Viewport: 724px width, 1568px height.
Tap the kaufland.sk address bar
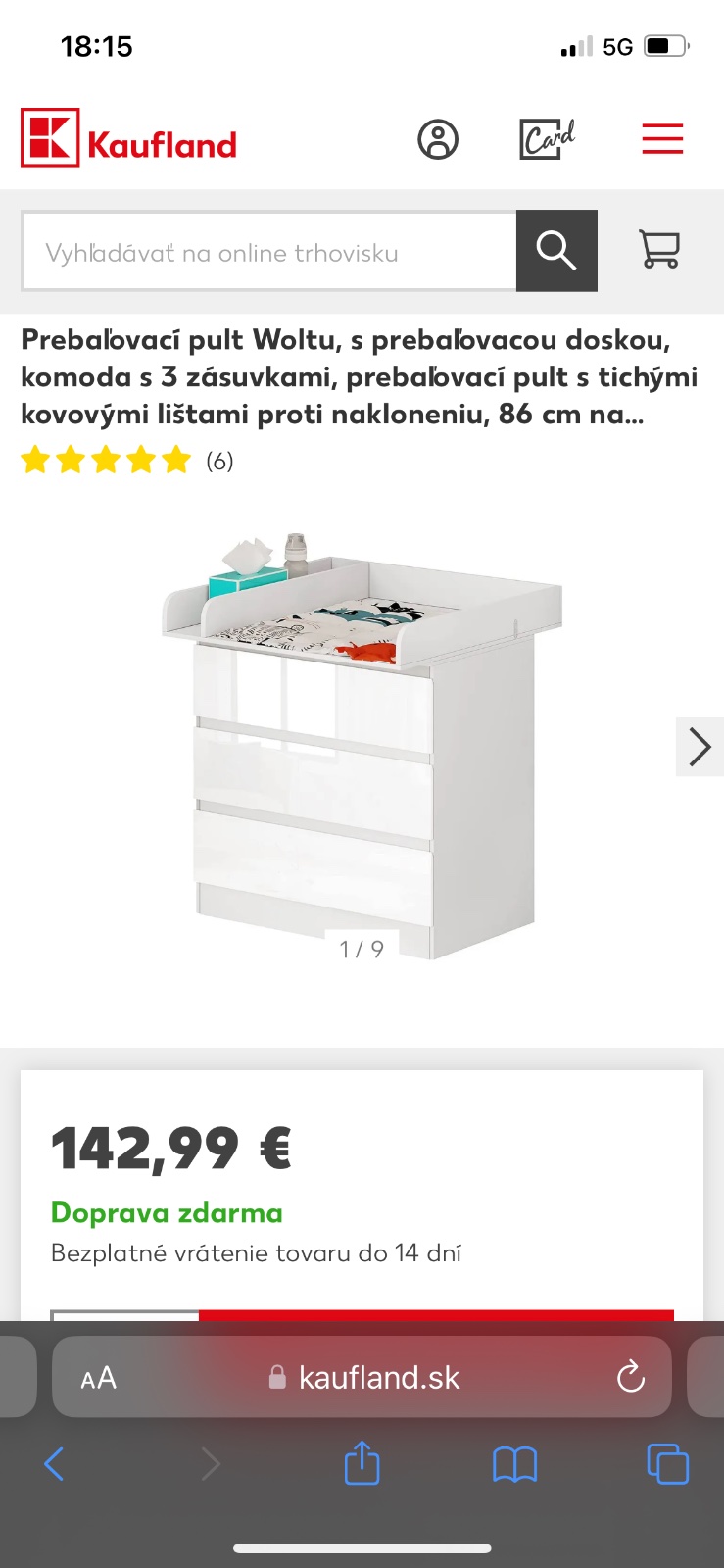378,1378
